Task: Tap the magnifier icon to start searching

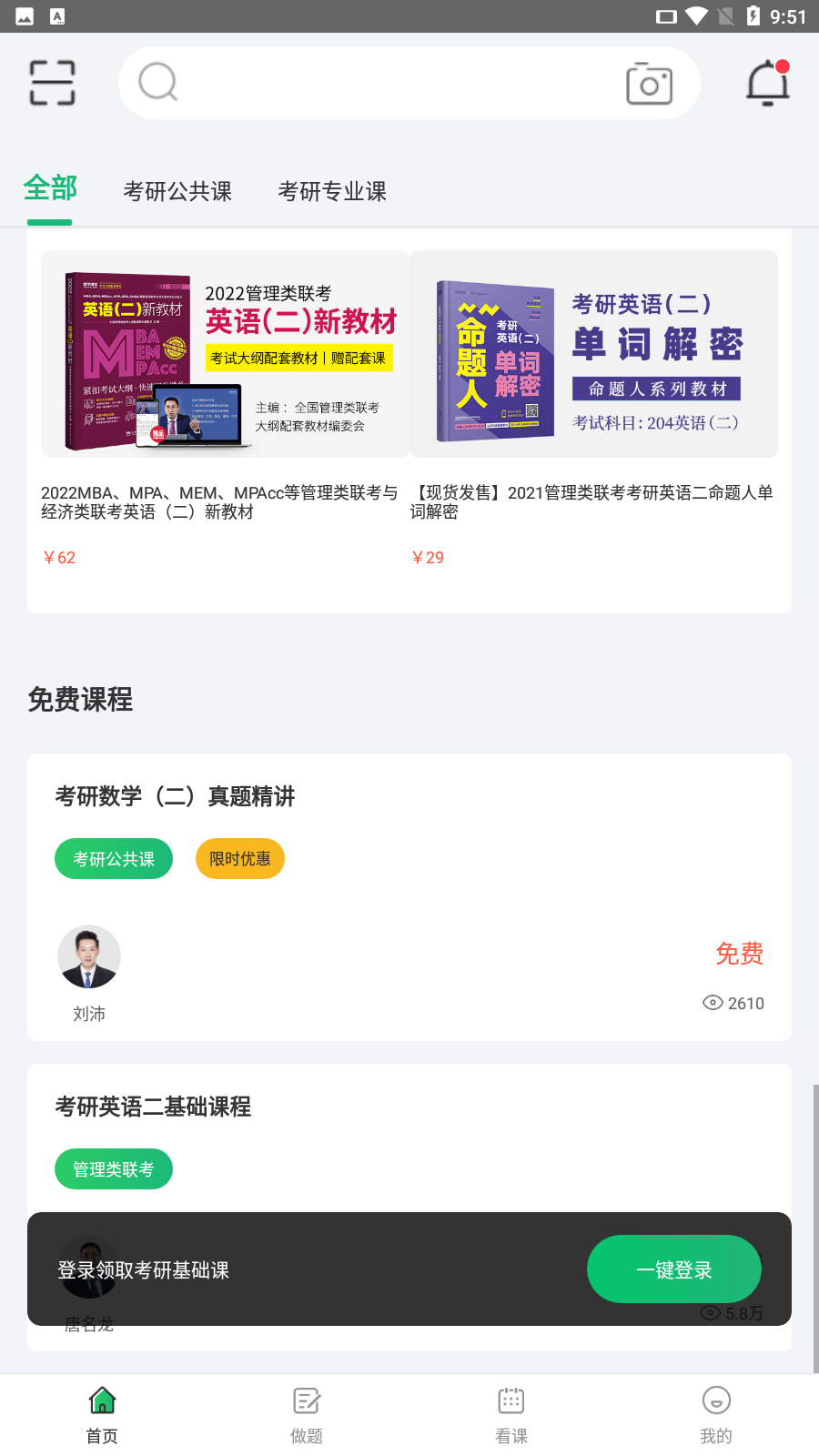Action: pyautogui.click(x=157, y=82)
